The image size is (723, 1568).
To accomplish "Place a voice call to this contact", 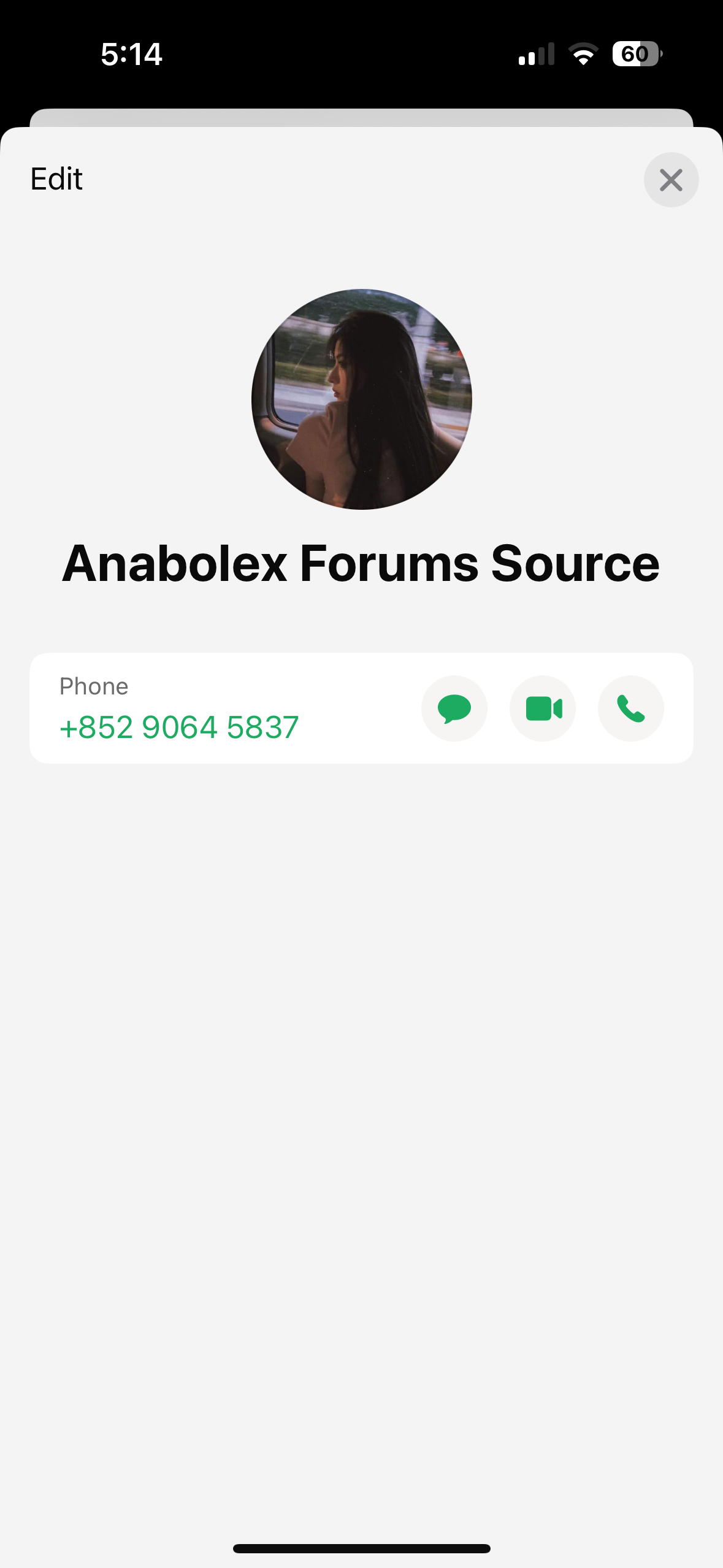I will (631, 709).
